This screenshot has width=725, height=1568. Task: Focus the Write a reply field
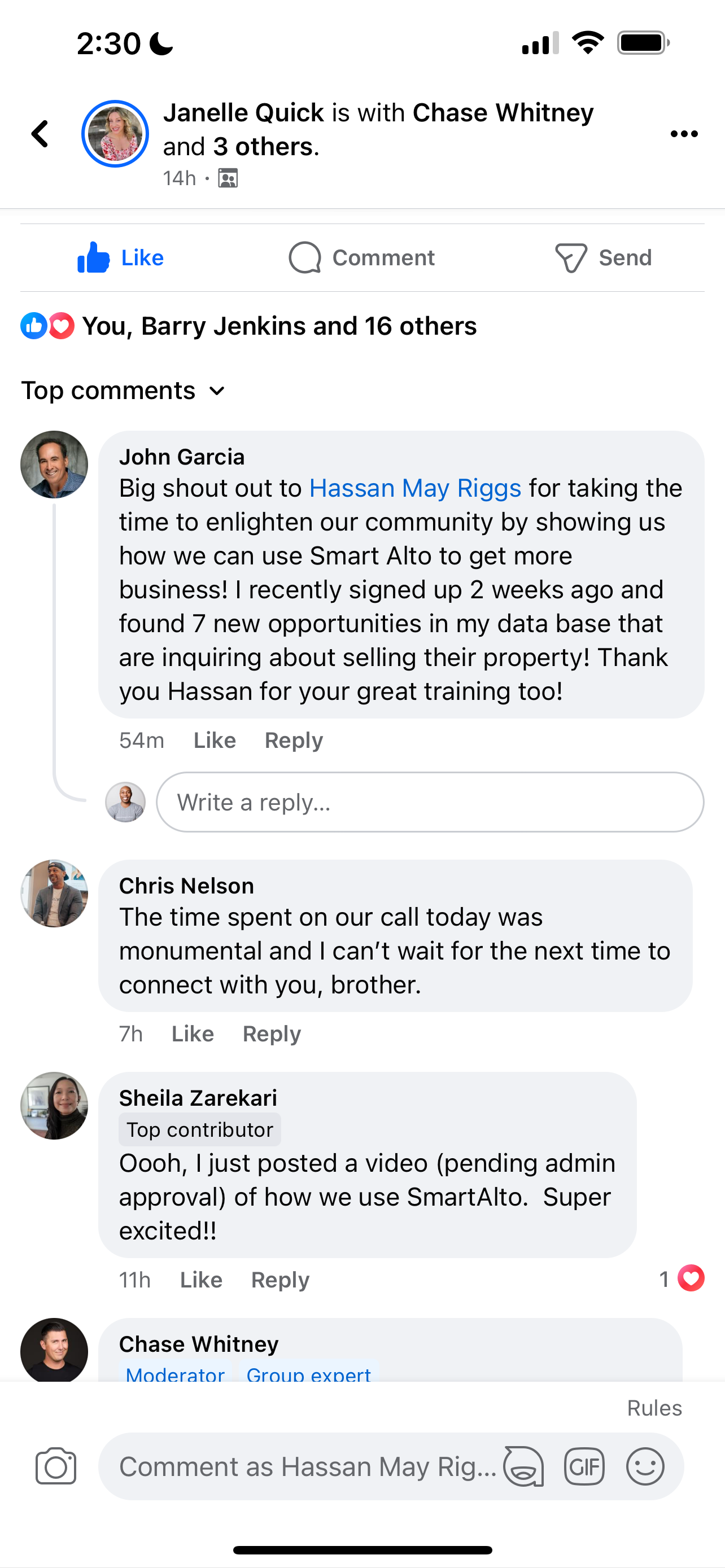coord(430,802)
